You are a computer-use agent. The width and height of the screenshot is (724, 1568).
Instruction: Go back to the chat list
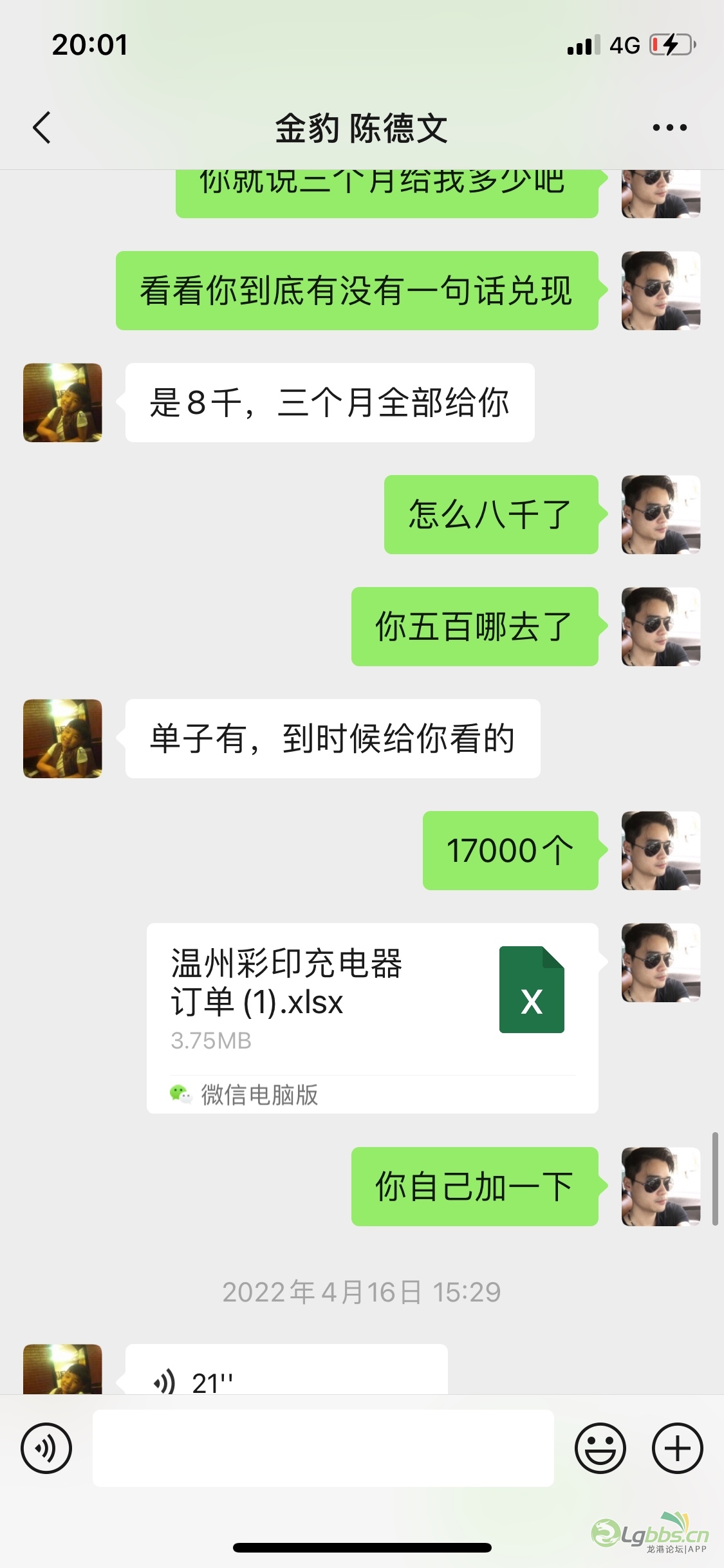(x=42, y=127)
